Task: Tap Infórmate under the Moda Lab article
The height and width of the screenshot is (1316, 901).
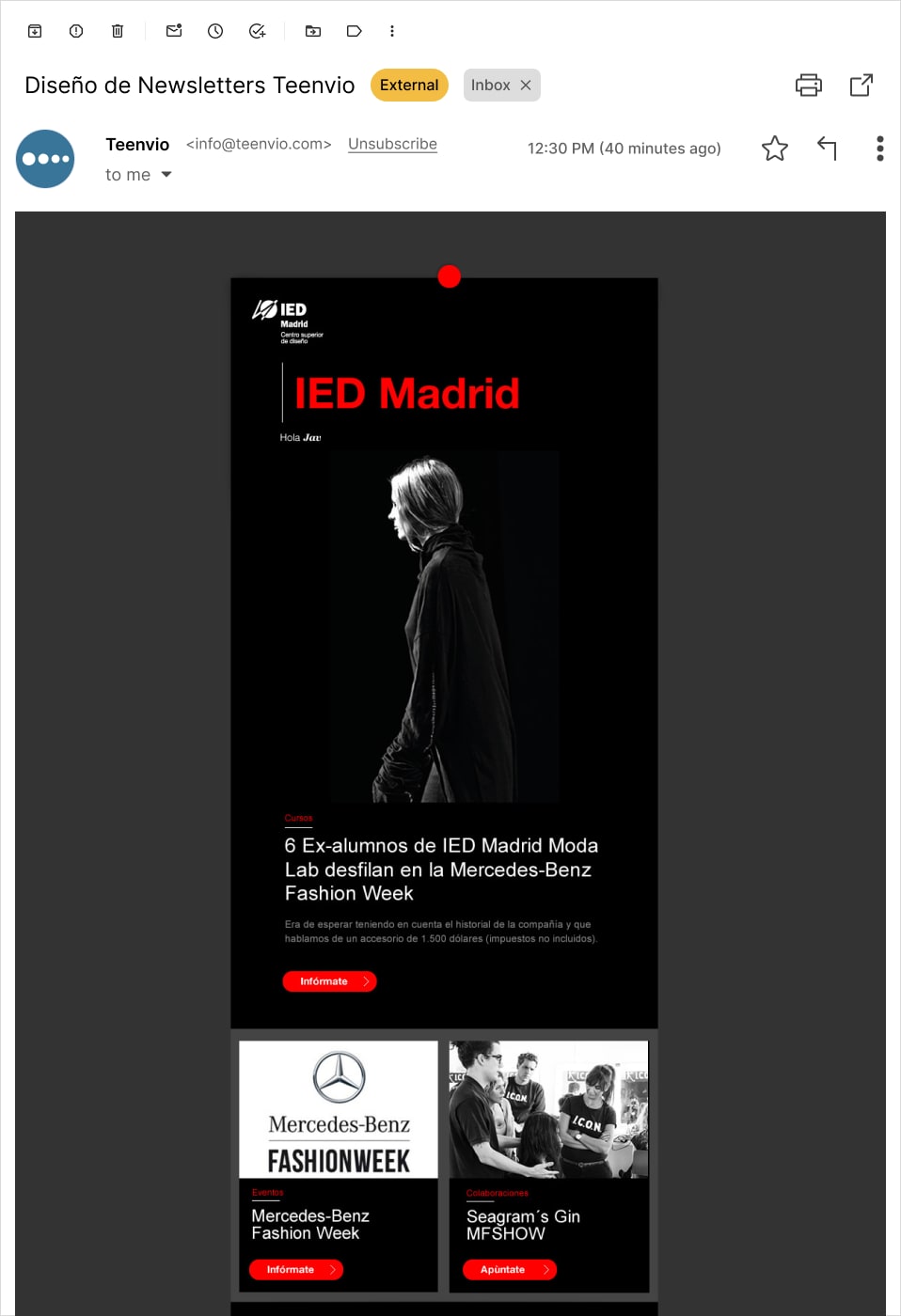Action: pyautogui.click(x=329, y=981)
